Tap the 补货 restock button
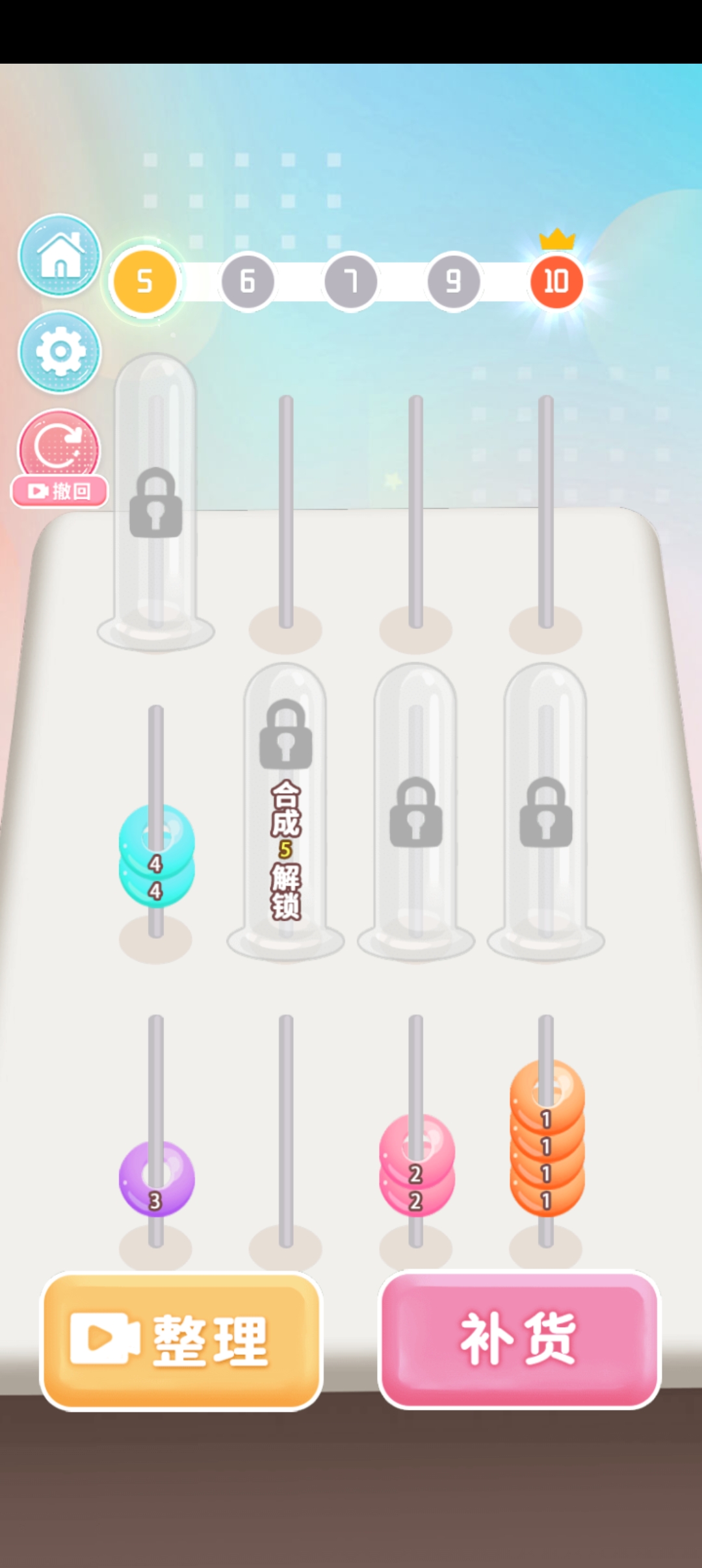 click(x=519, y=1340)
